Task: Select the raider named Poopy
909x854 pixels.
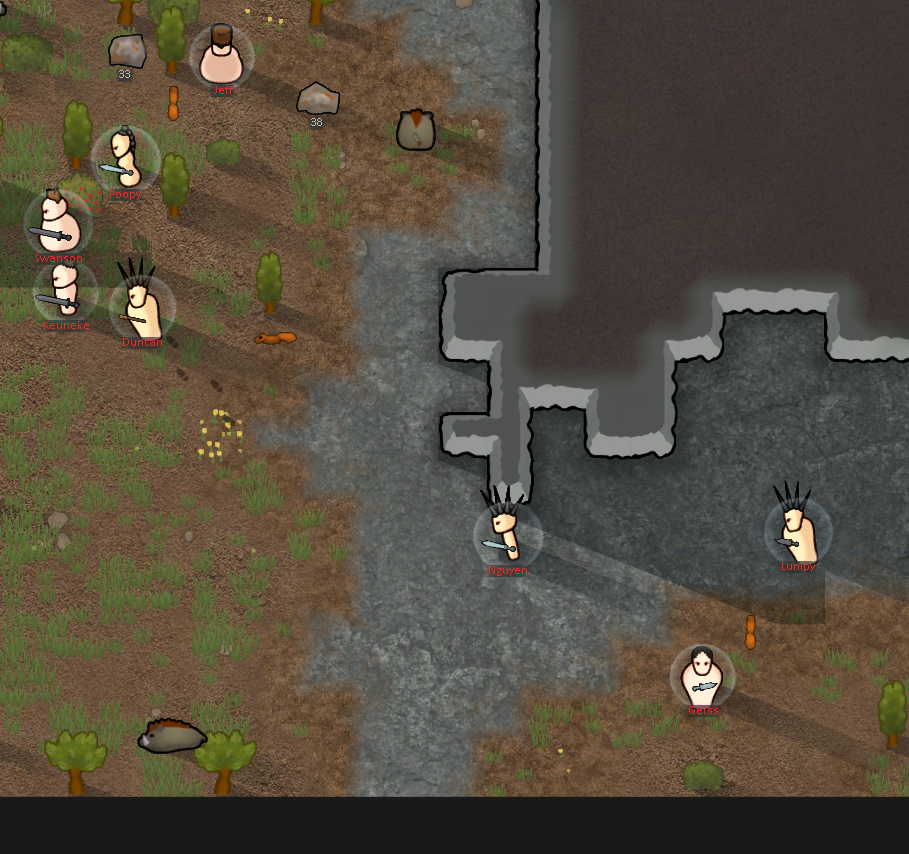Action: pyautogui.click(x=125, y=159)
